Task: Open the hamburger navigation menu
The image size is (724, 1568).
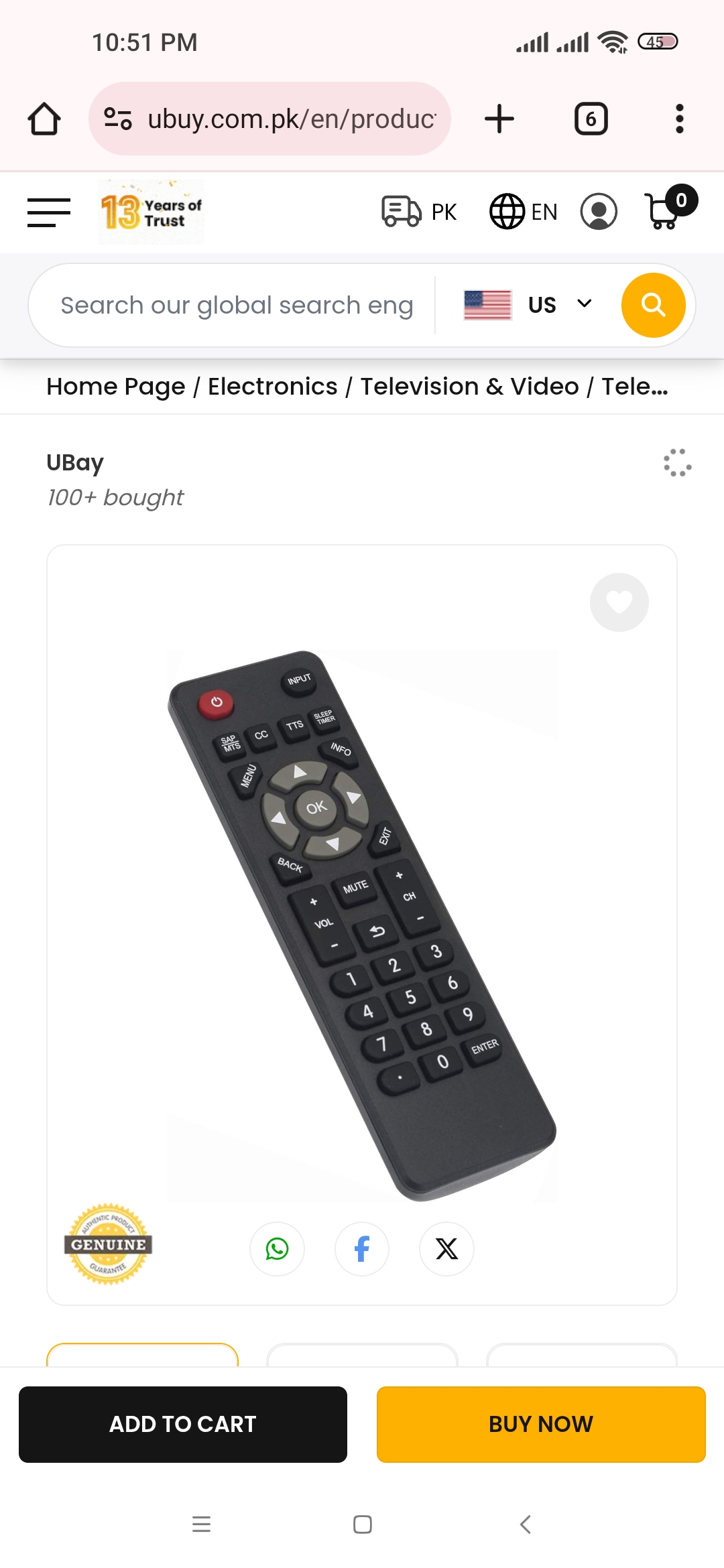Action: tap(49, 212)
